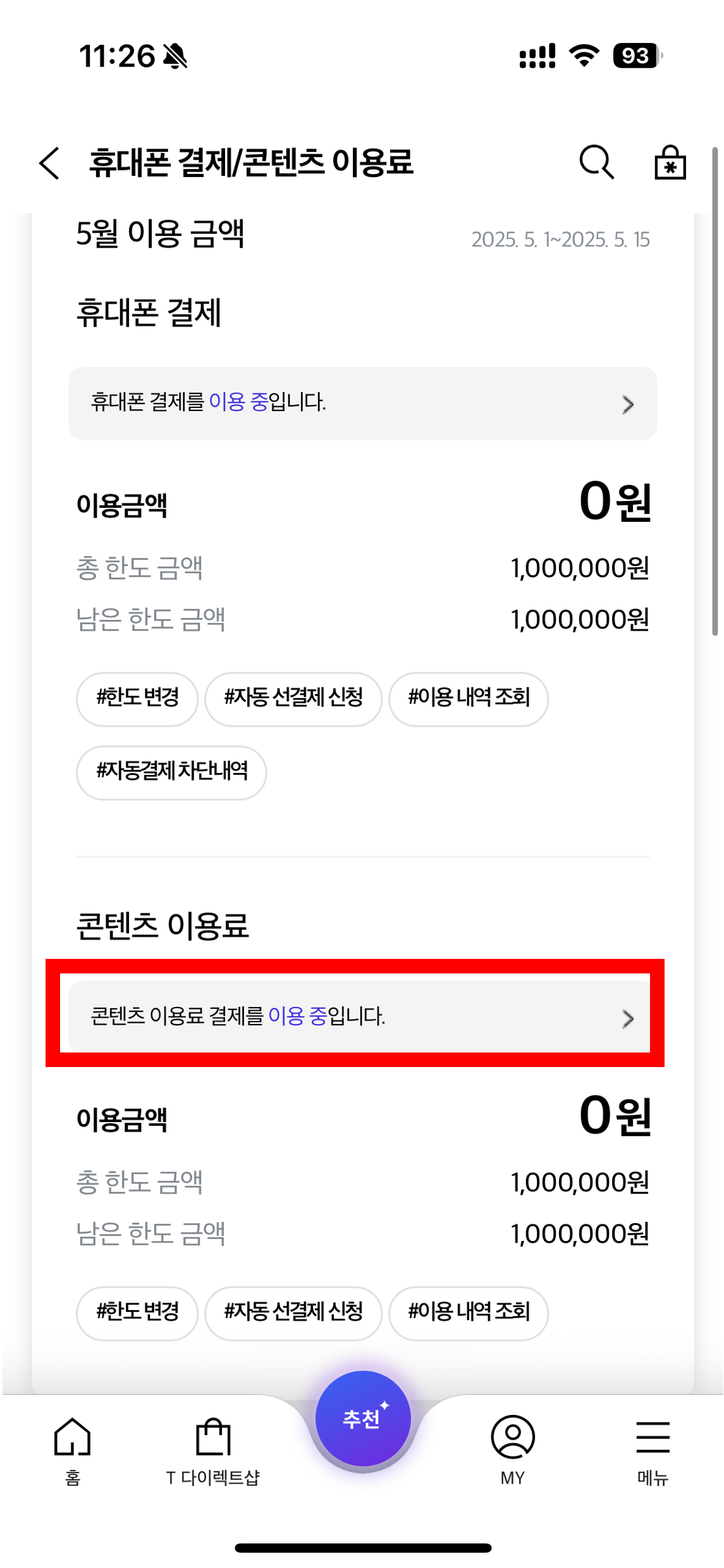Select the #한도 변경 chip under 휴대폰 결제
This screenshot has width=724, height=1568.
(x=137, y=699)
